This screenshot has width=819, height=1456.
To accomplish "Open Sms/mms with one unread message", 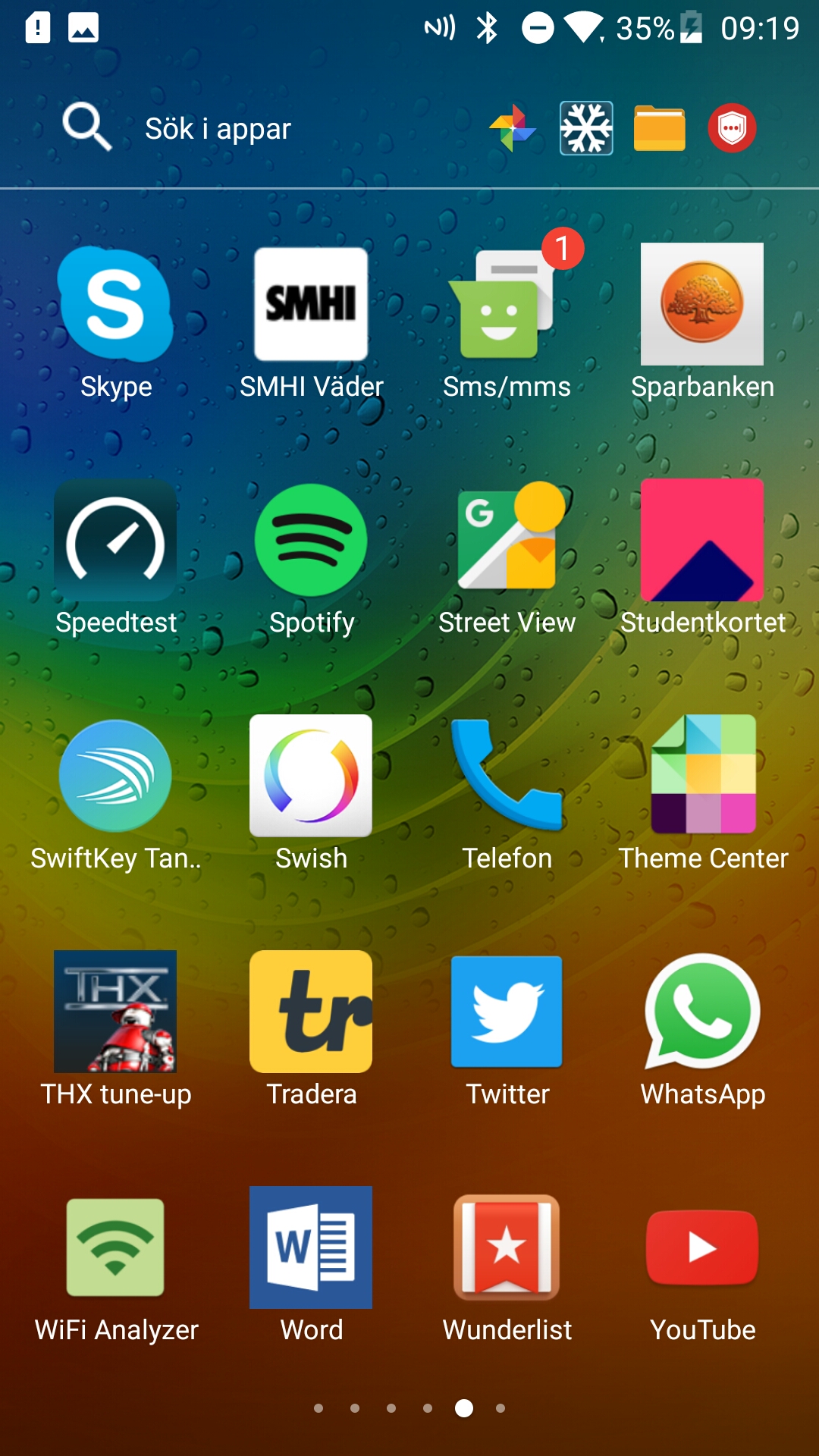I will 507,305.
